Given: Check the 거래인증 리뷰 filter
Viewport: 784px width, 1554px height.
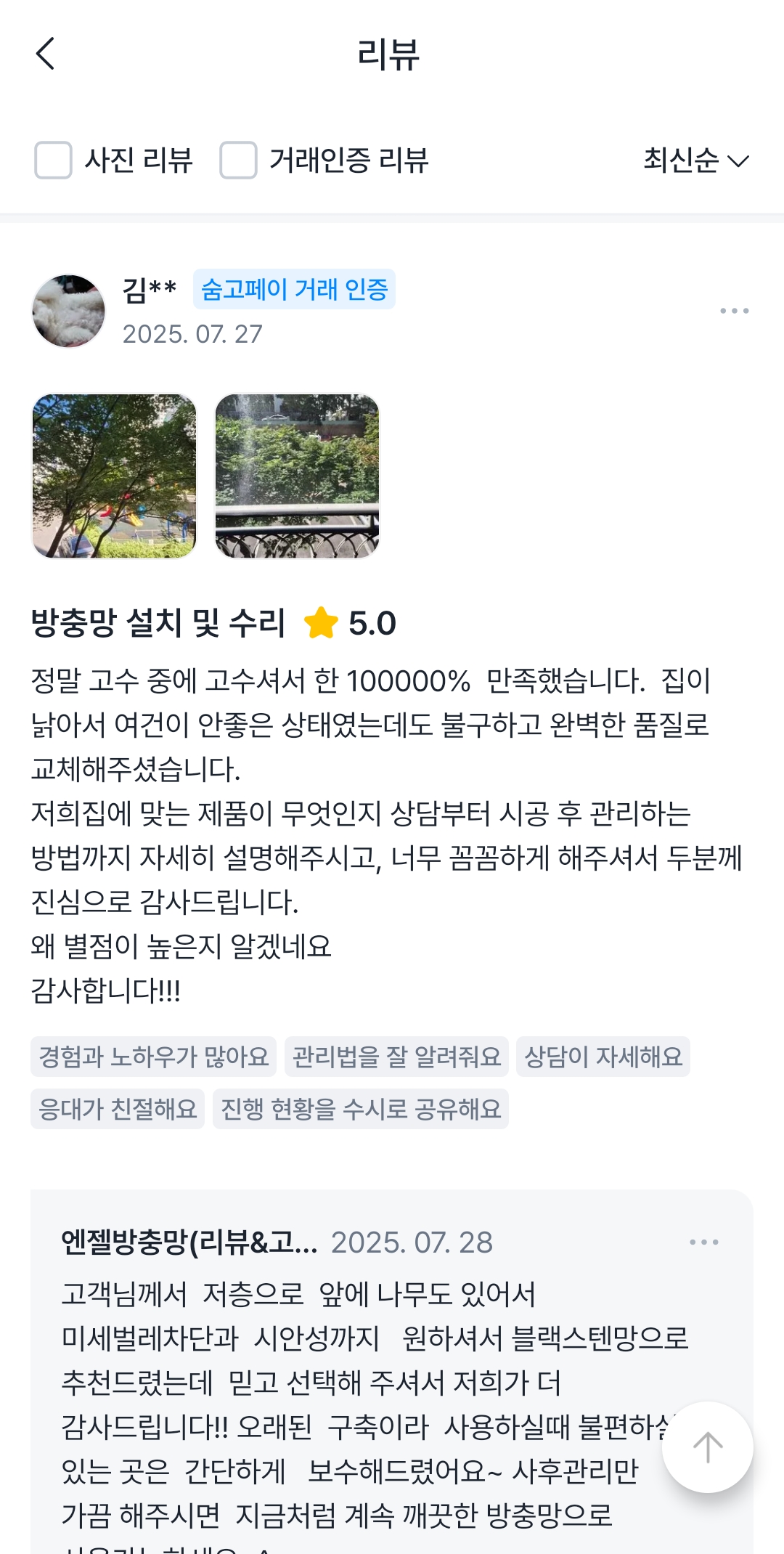Looking at the screenshot, I should tap(239, 160).
